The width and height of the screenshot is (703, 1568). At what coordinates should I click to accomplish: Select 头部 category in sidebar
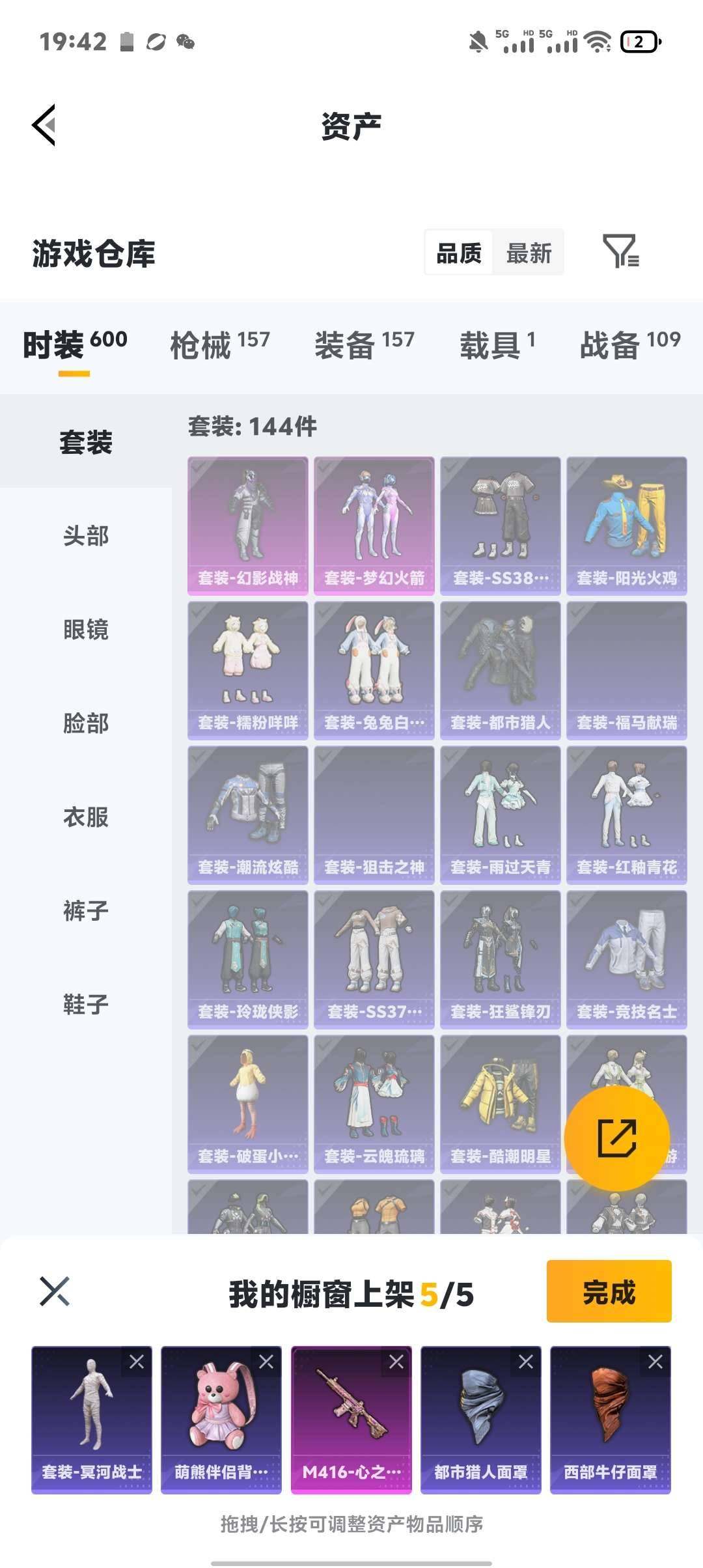84,537
